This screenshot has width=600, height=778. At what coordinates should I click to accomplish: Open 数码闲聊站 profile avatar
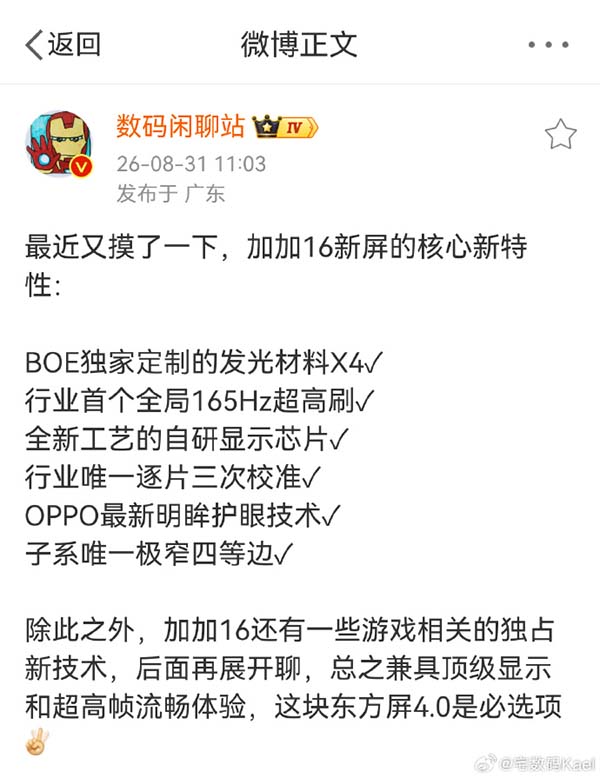point(60,143)
